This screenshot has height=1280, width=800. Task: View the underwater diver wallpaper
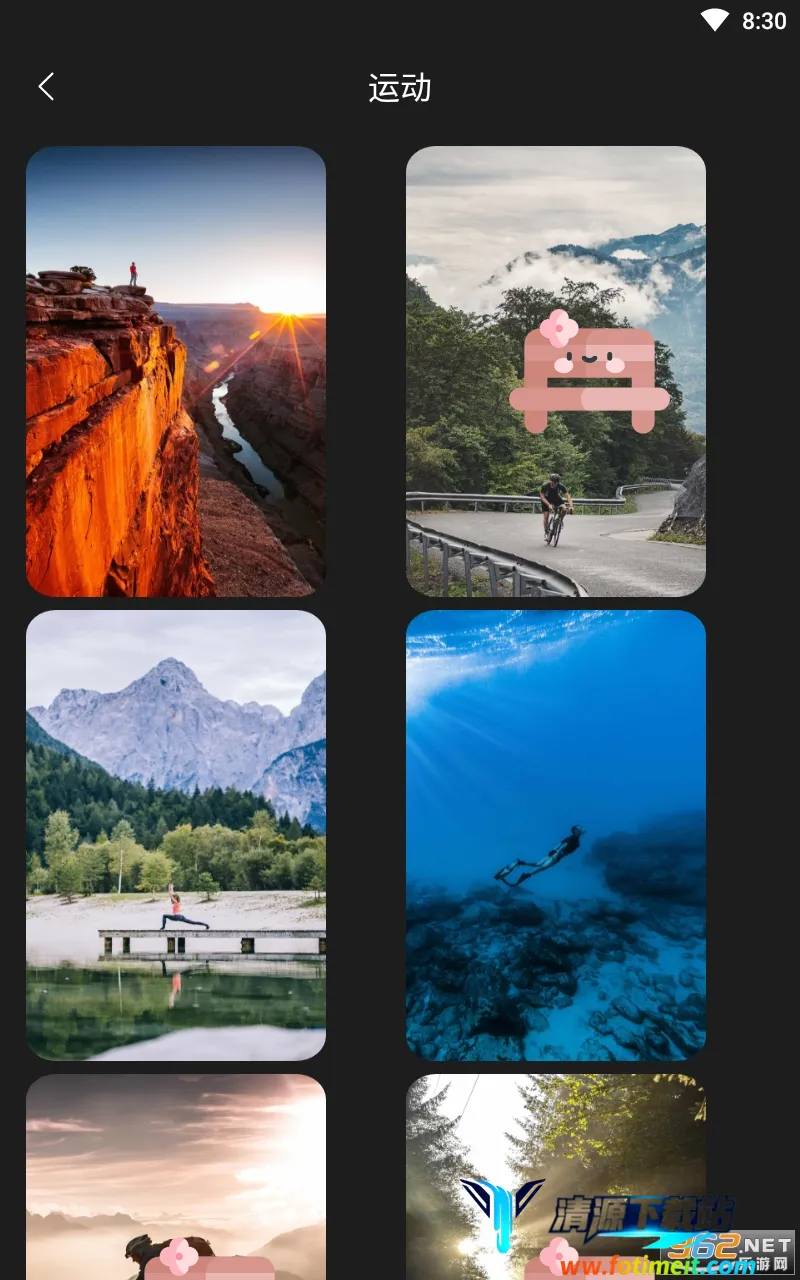(556, 835)
